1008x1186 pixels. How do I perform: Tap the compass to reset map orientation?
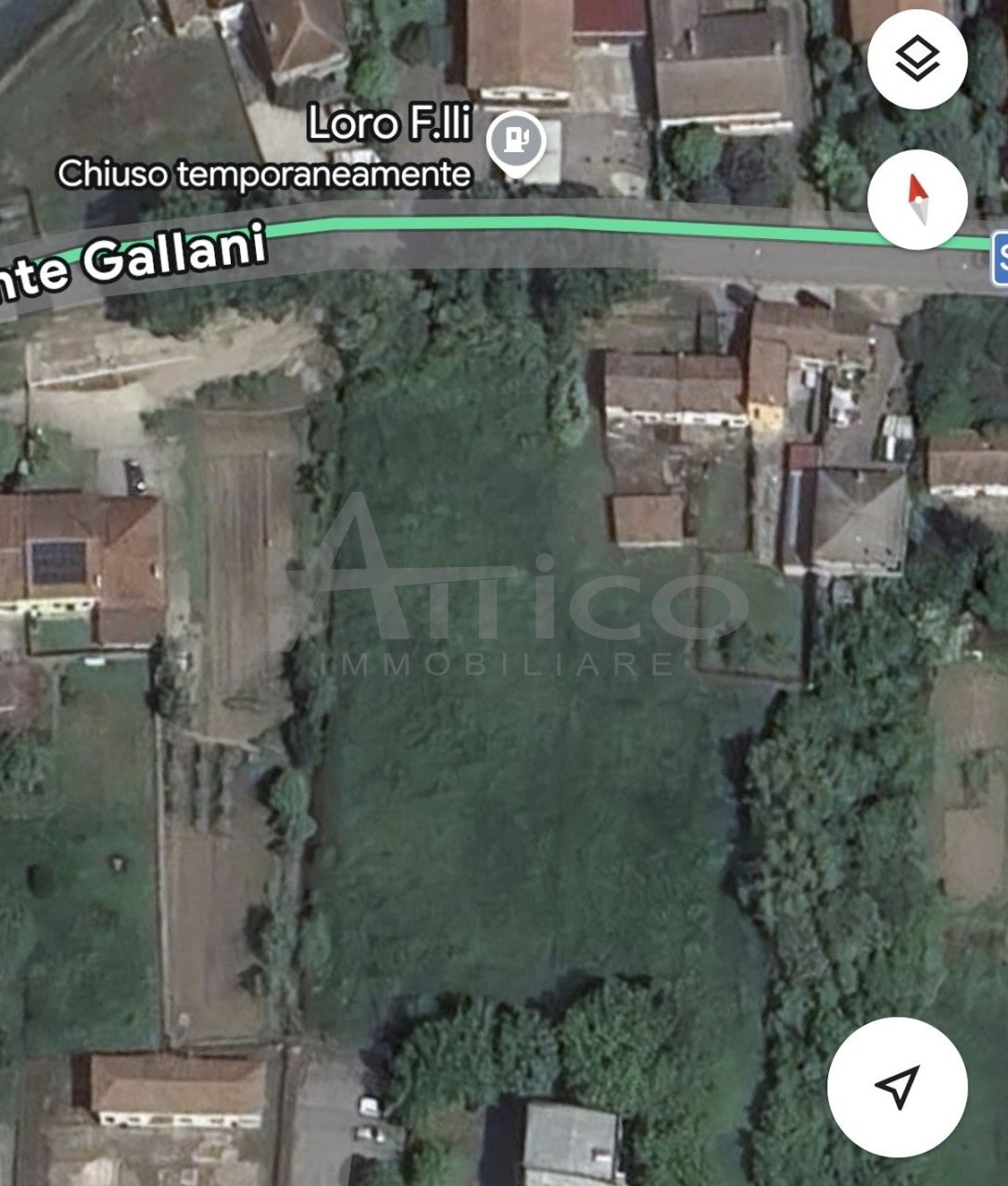pyautogui.click(x=917, y=199)
